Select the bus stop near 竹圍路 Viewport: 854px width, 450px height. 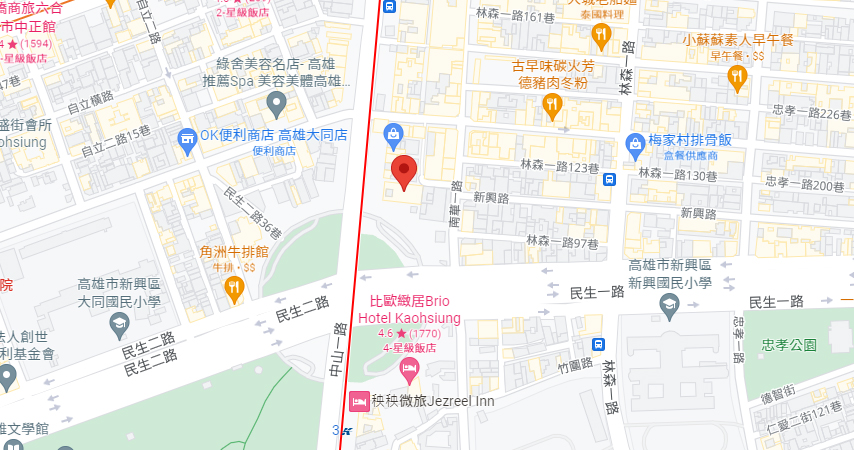(x=598, y=344)
